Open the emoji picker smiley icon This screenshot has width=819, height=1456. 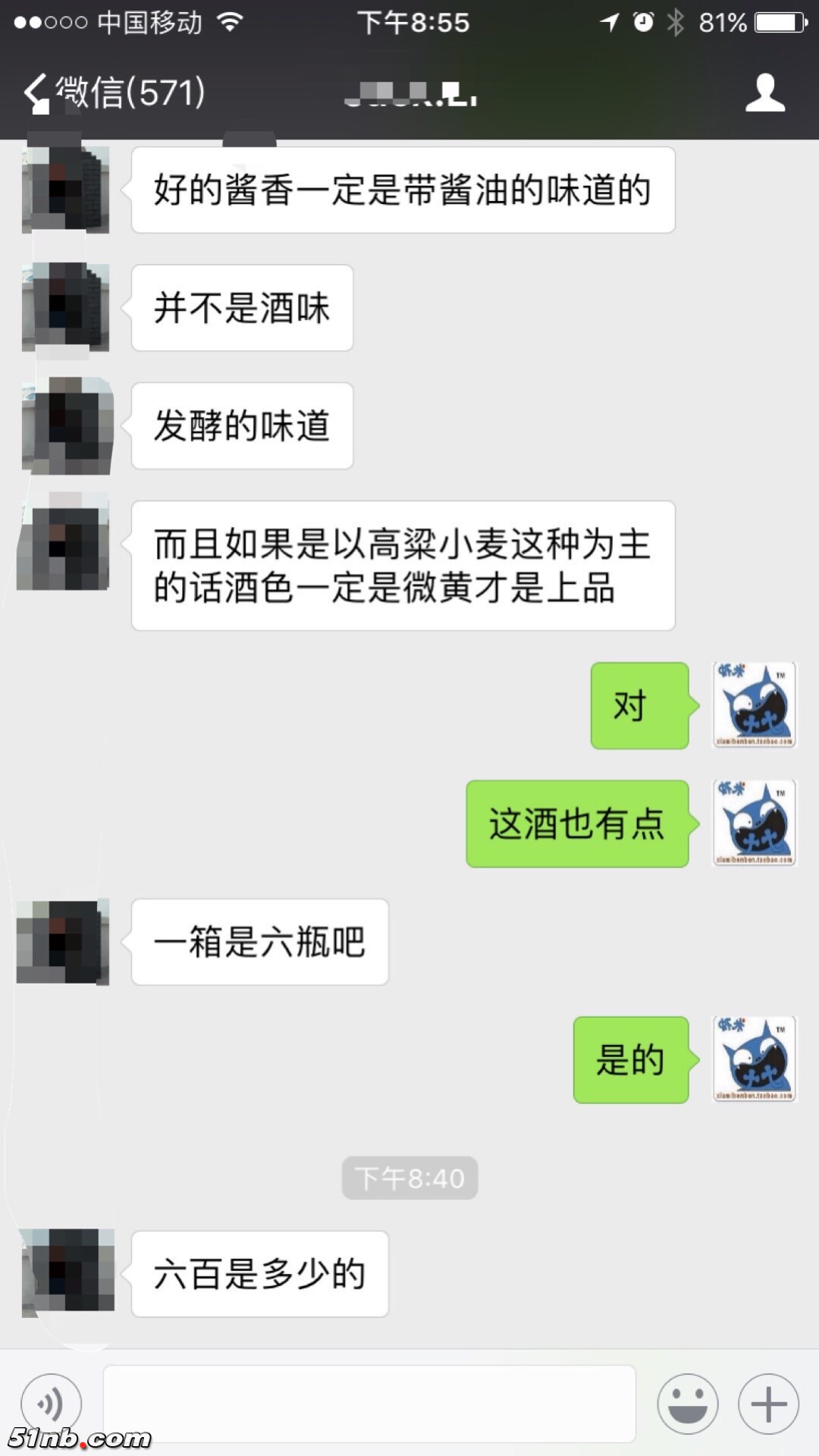(687, 1404)
